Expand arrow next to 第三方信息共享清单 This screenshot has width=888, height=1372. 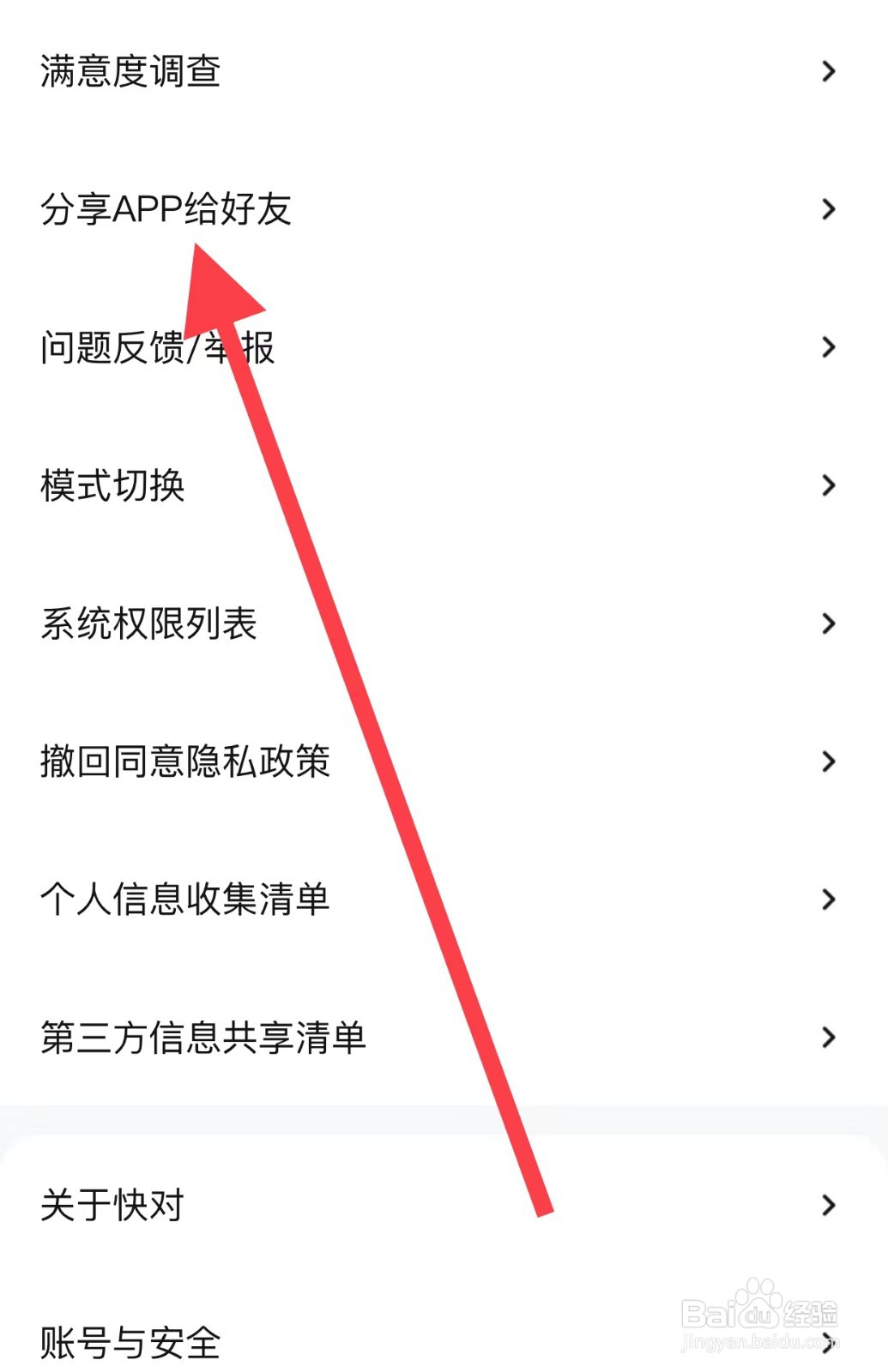coord(826,1038)
